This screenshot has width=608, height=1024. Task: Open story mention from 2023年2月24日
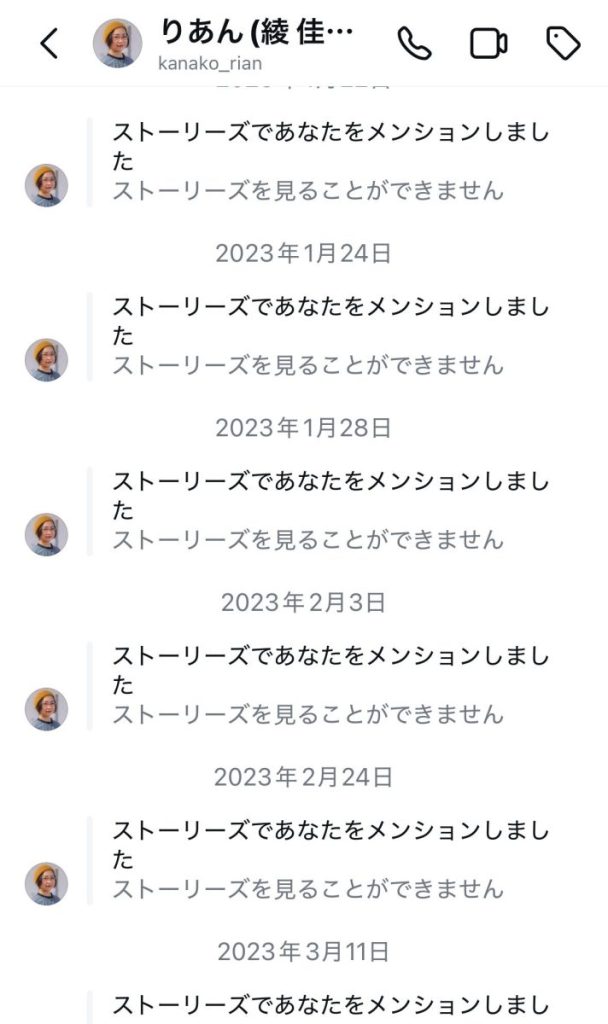click(x=330, y=859)
